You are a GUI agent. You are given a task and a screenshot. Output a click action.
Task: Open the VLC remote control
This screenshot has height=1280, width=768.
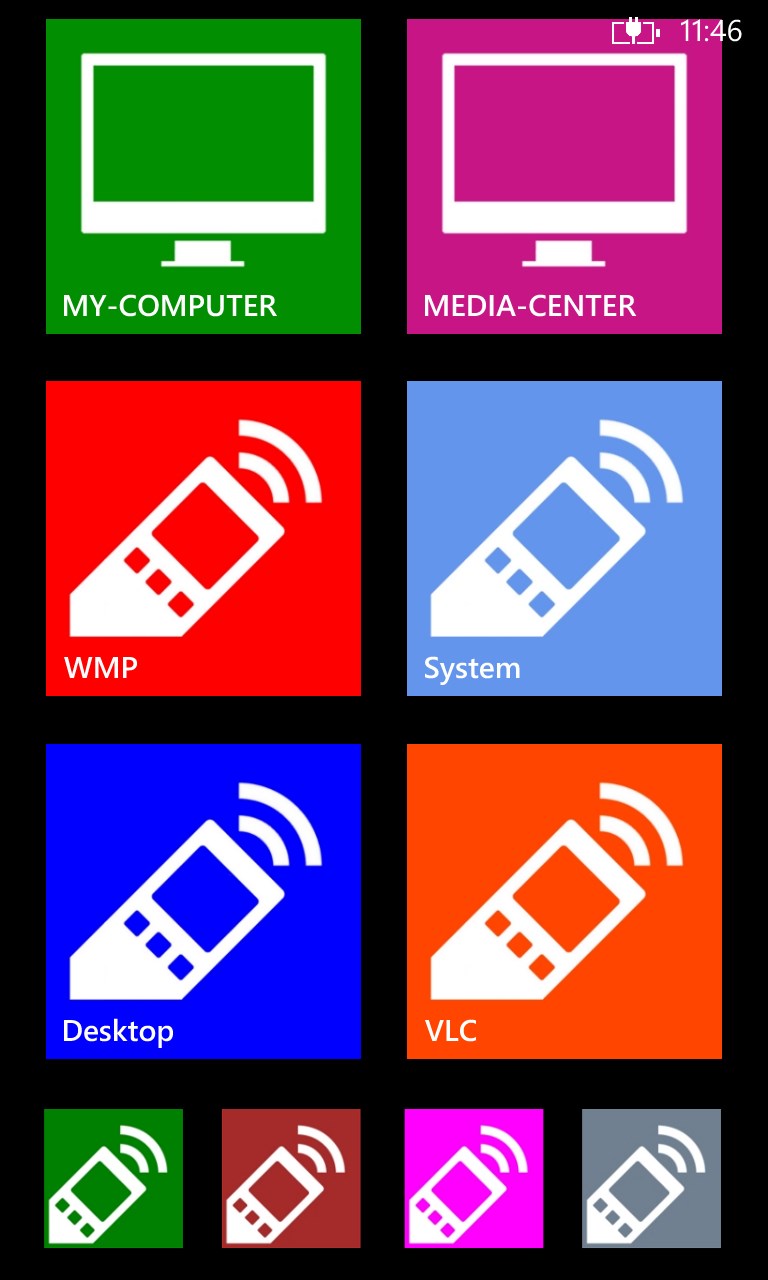(x=563, y=900)
